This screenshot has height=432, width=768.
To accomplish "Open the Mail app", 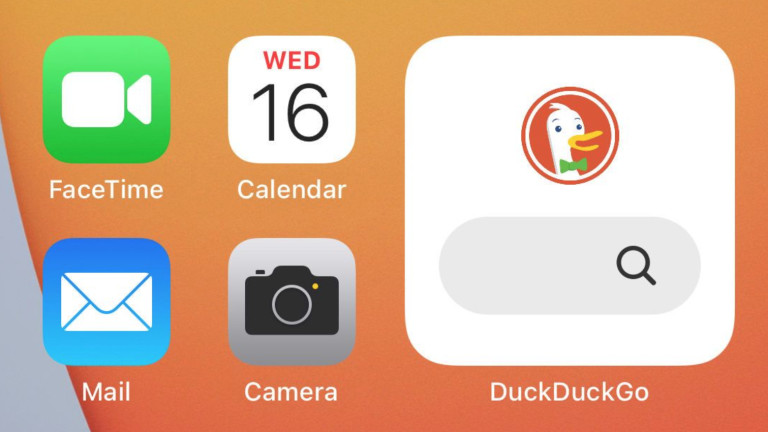I will (x=106, y=301).
